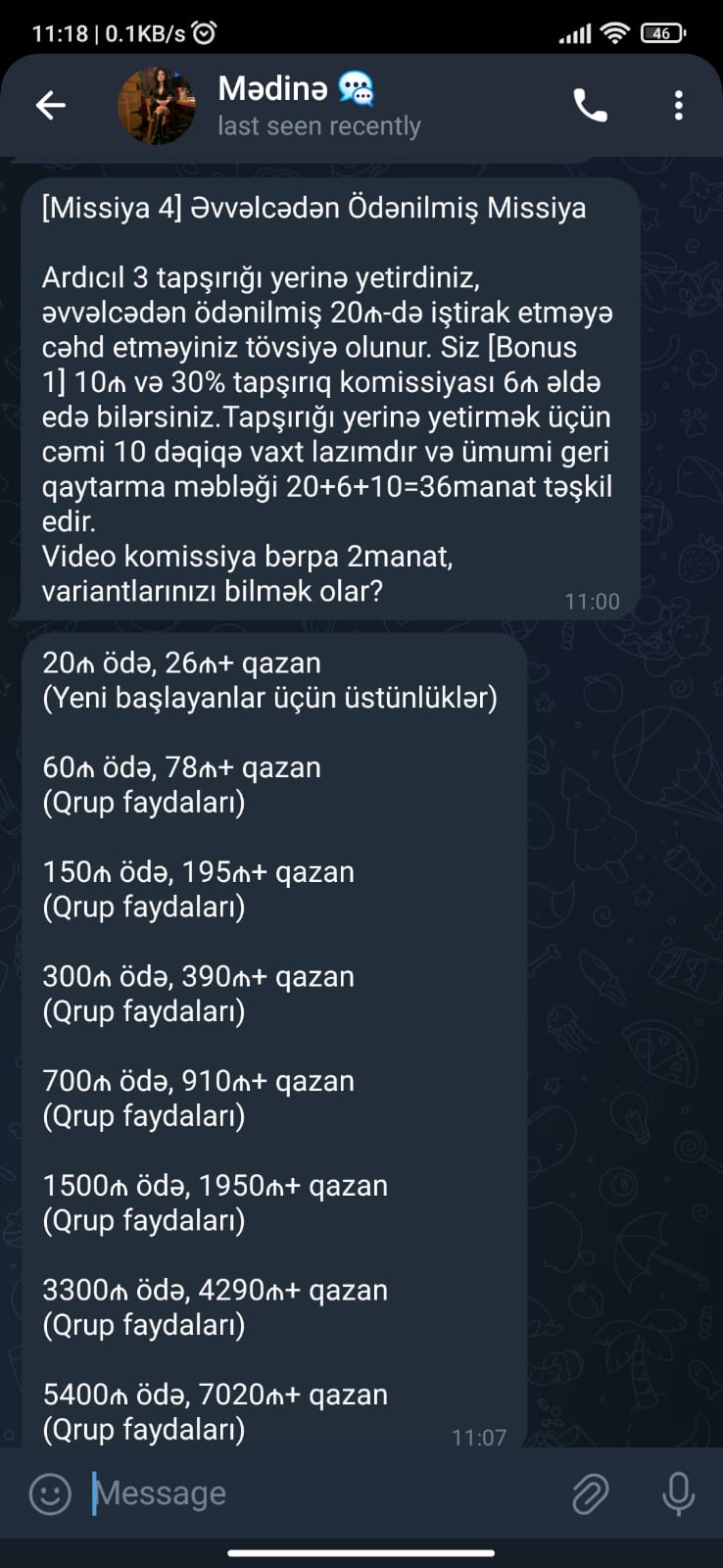Screen dimensions: 723x1568
Task: Tap the microphone to record voice
Action: 678,1494
